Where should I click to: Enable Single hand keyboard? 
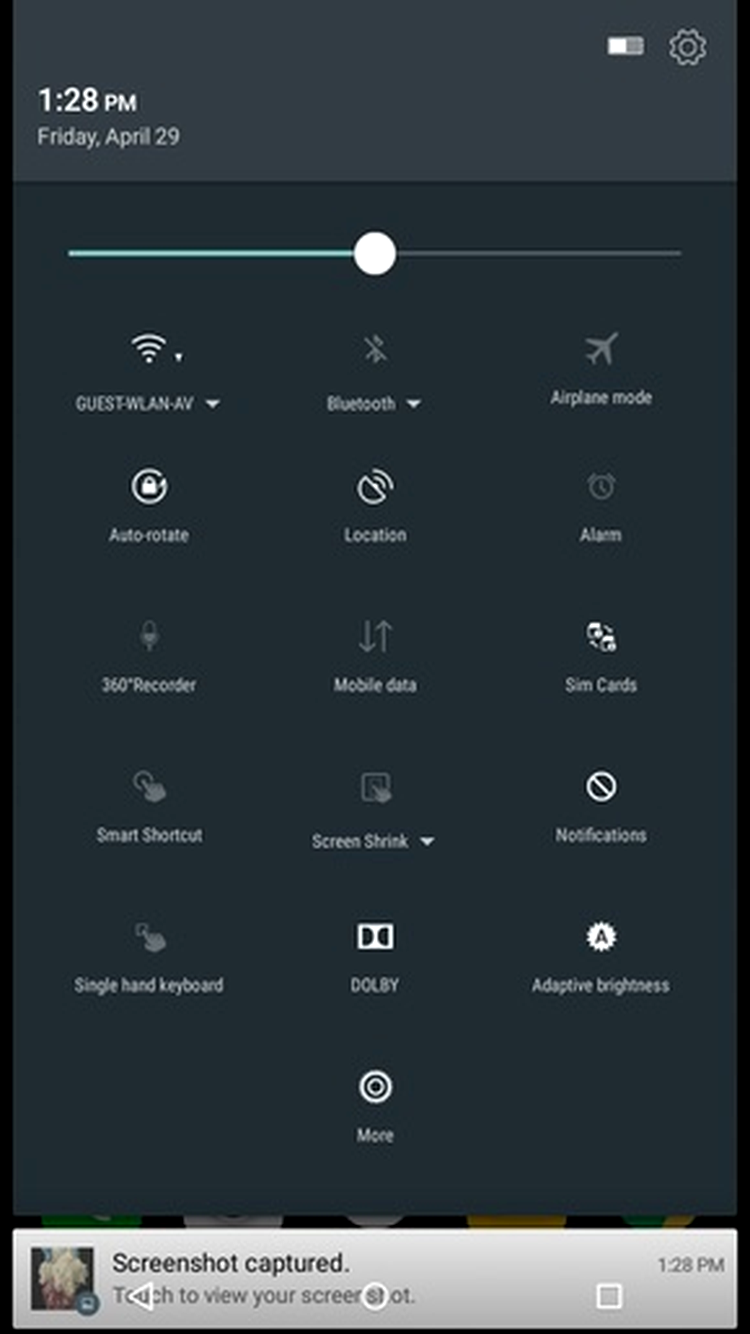point(149,938)
